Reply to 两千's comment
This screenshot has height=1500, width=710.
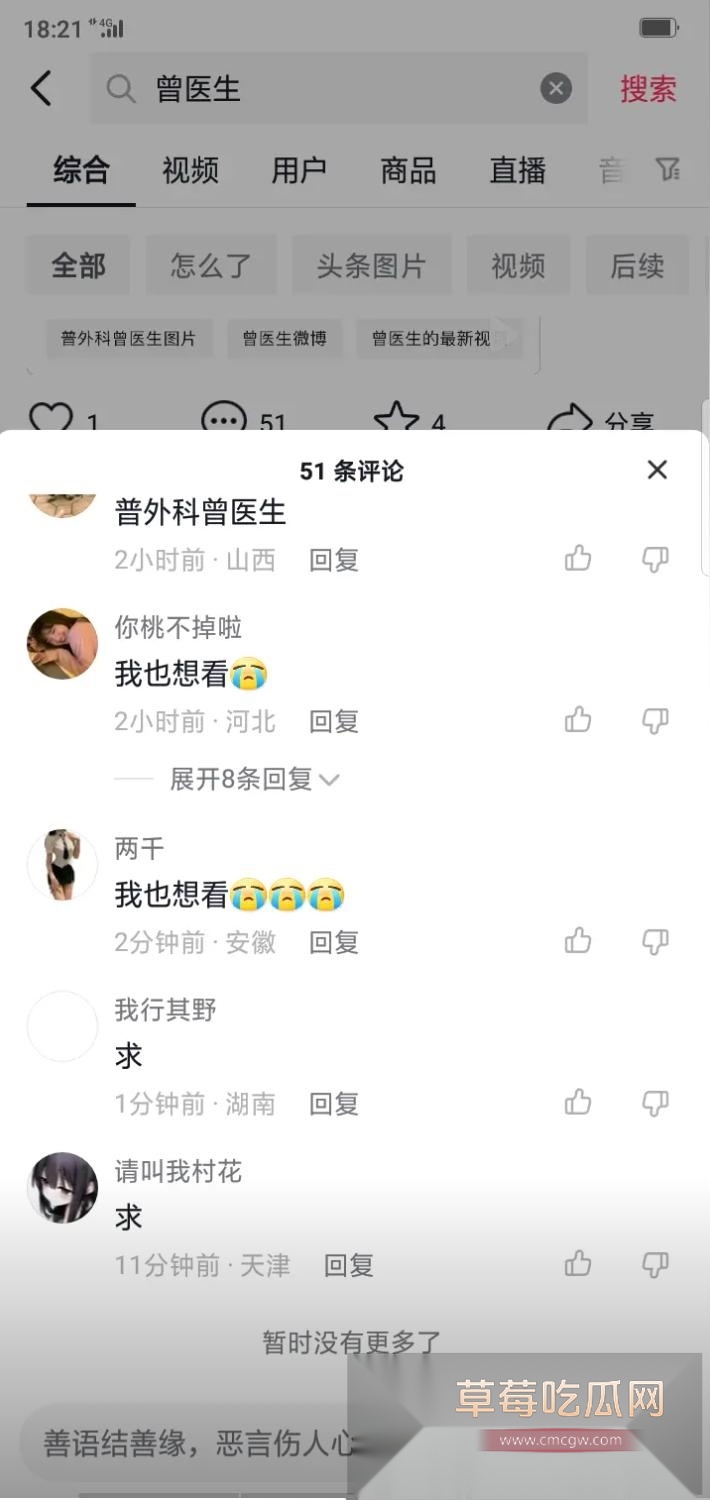[x=334, y=942]
